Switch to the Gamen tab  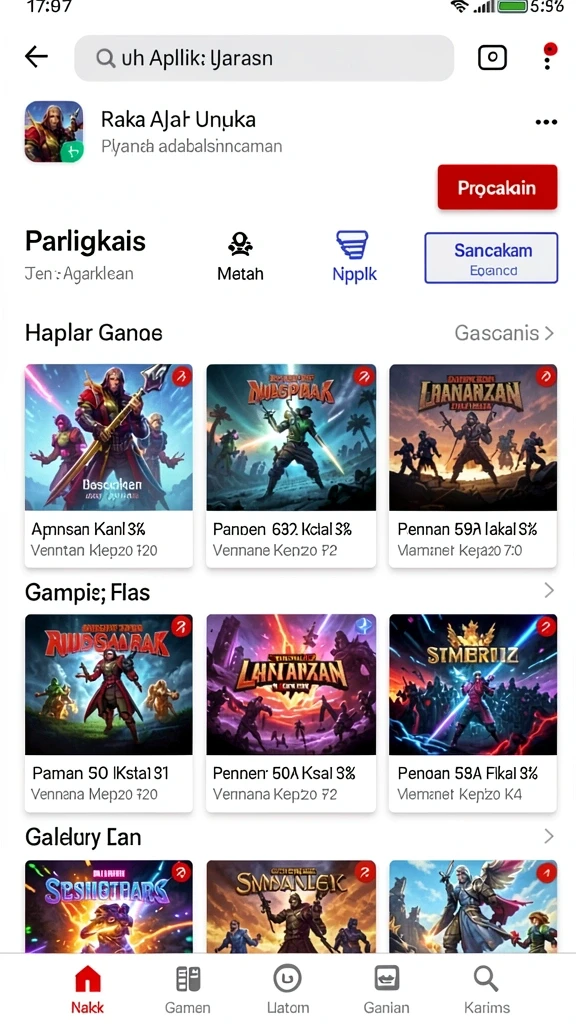click(187, 990)
